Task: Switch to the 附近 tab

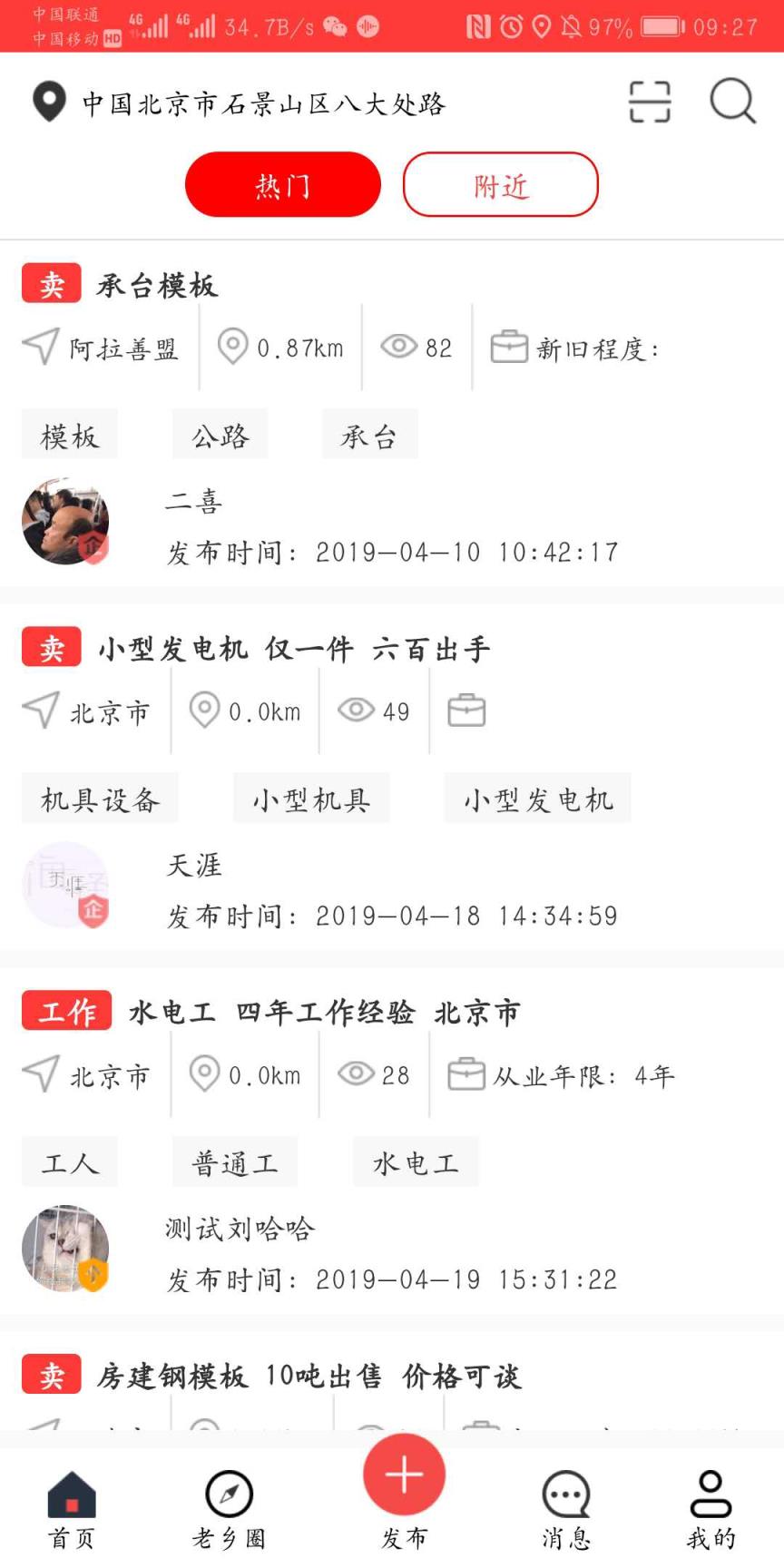Action: click(x=500, y=184)
